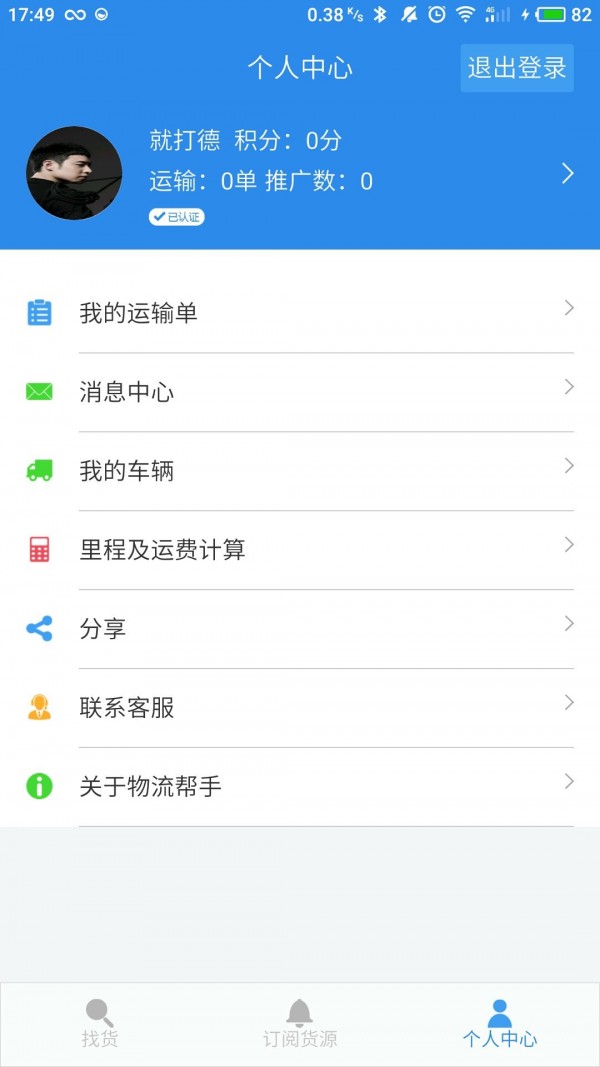This screenshot has width=600, height=1067.
Task: Switch to the 订阅货源 tab
Action: point(300,1024)
